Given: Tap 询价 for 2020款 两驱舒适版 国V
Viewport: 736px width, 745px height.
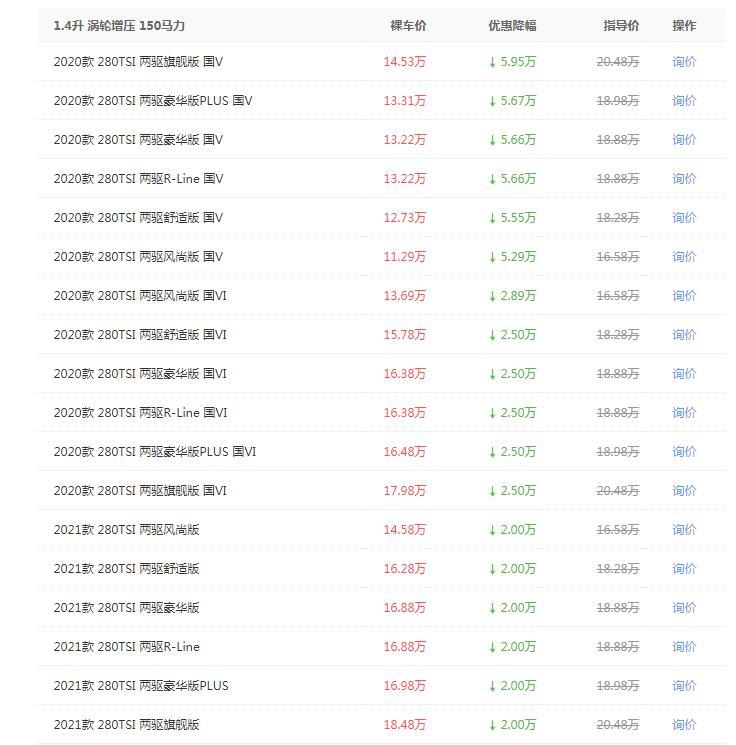Looking at the screenshot, I should coord(684,218).
